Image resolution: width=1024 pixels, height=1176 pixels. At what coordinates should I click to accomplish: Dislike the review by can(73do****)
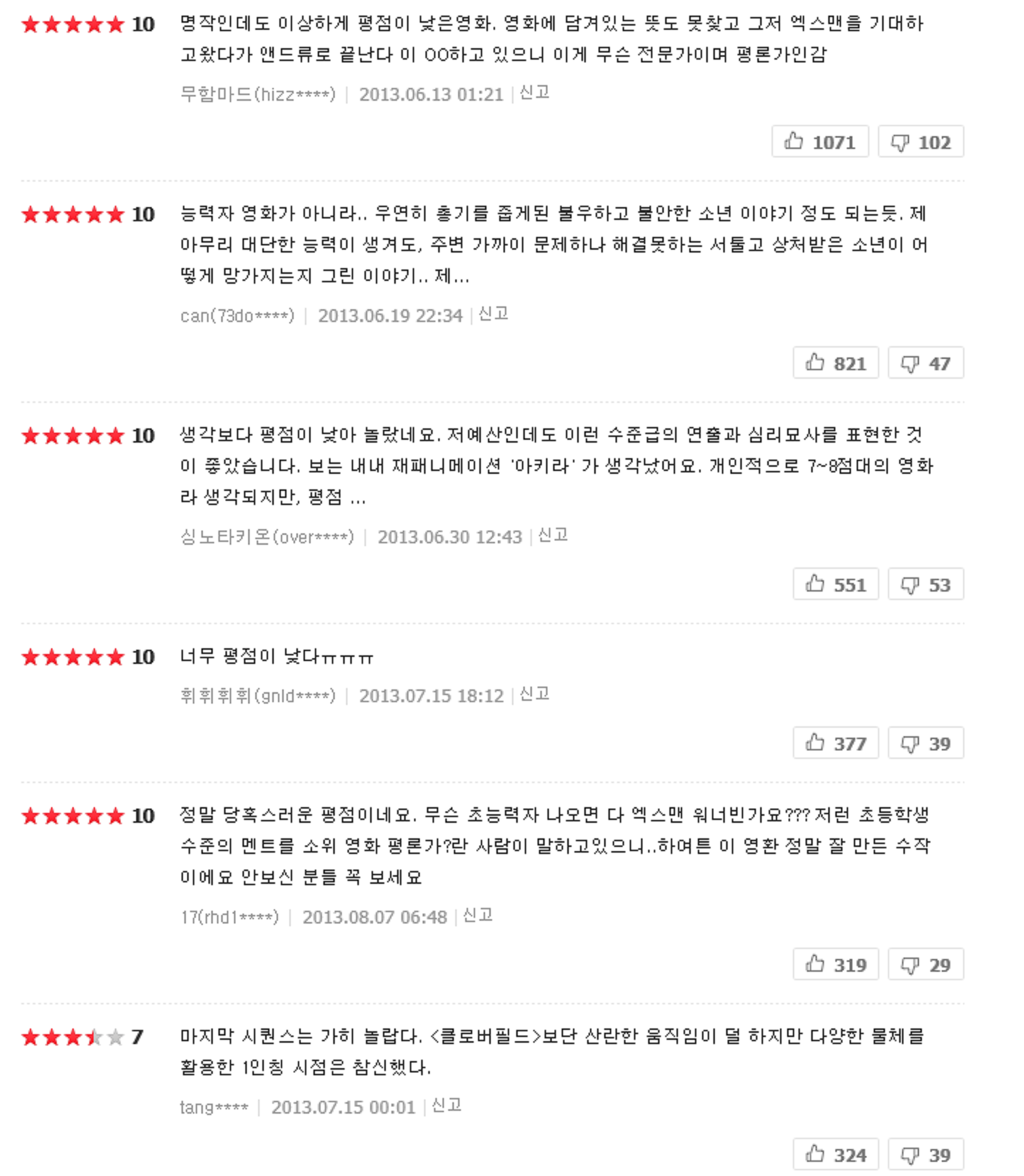tap(925, 363)
